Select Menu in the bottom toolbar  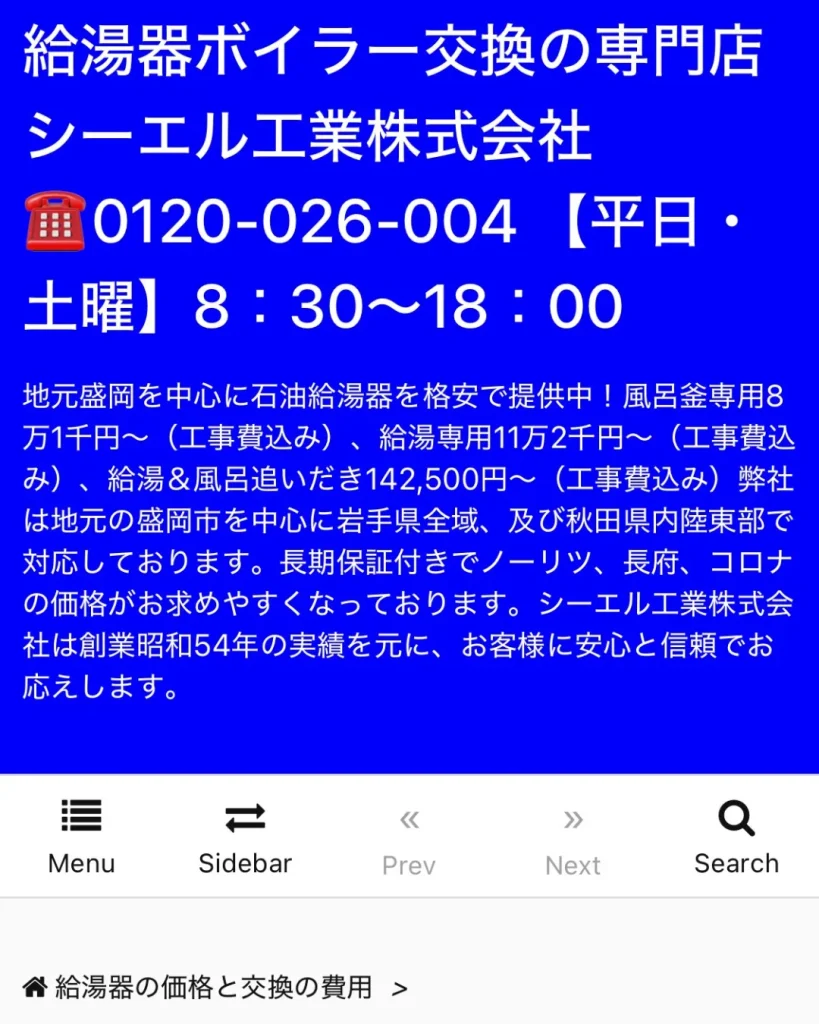coord(81,863)
